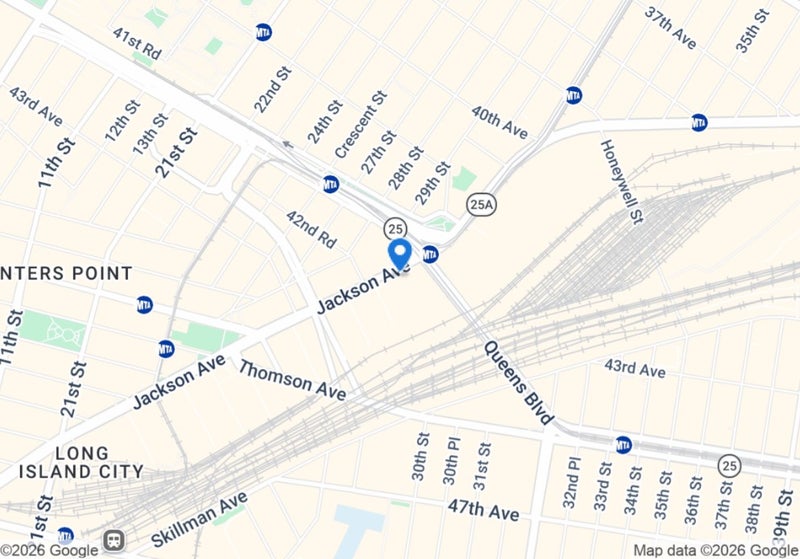Image resolution: width=800 pixels, height=559 pixels.
Task: Select the MTA station beside the blue pin
Action: pos(430,254)
